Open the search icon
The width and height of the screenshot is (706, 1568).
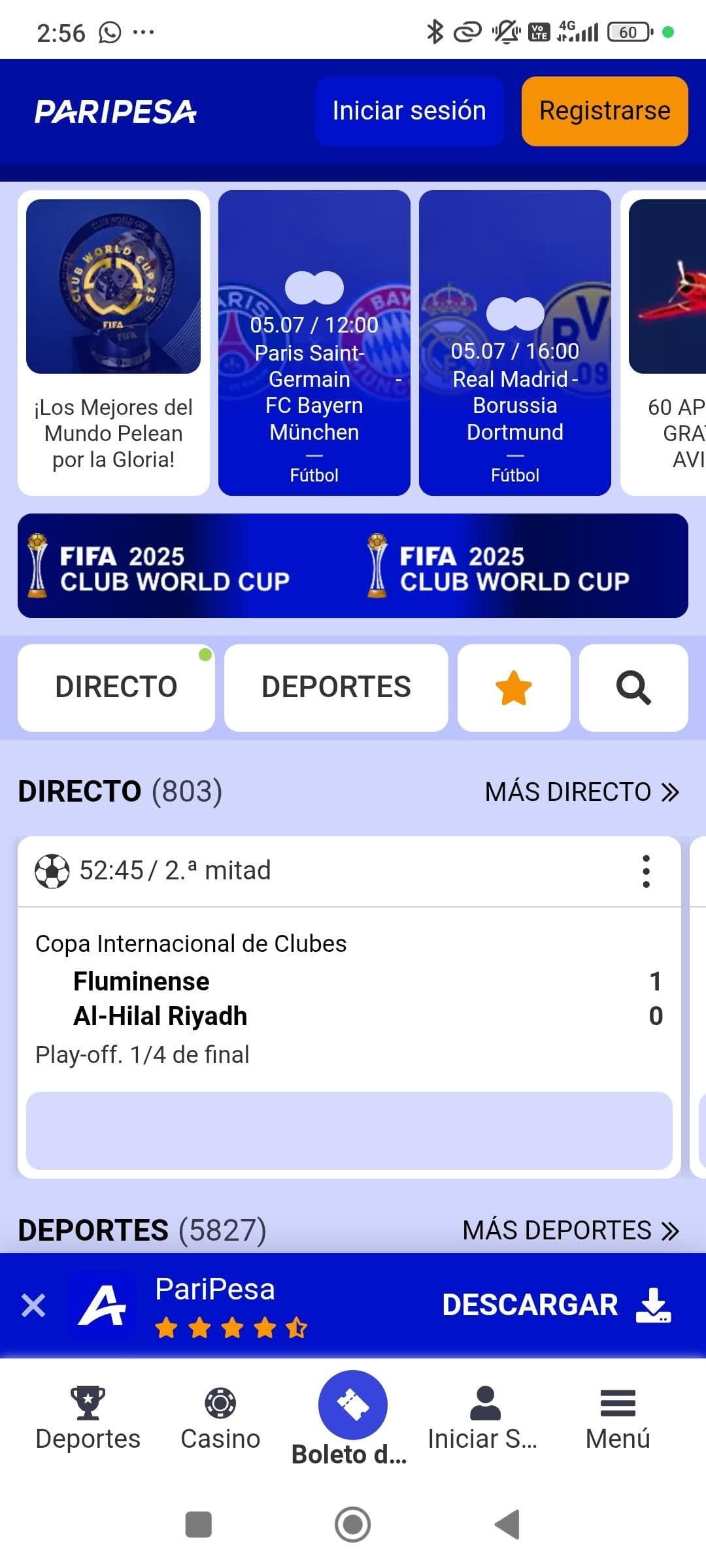(x=632, y=687)
